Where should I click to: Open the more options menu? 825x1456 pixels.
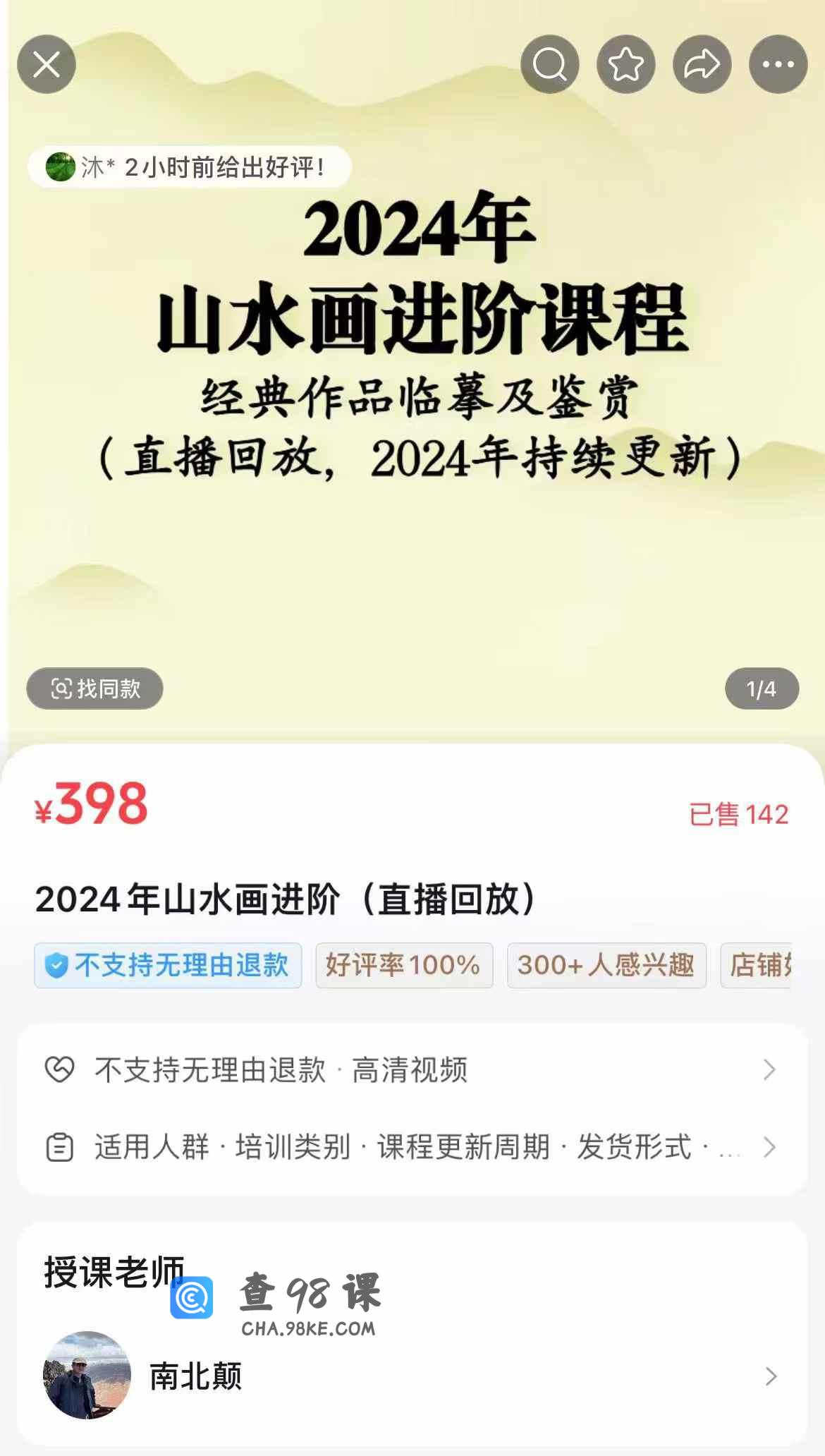coord(778,65)
